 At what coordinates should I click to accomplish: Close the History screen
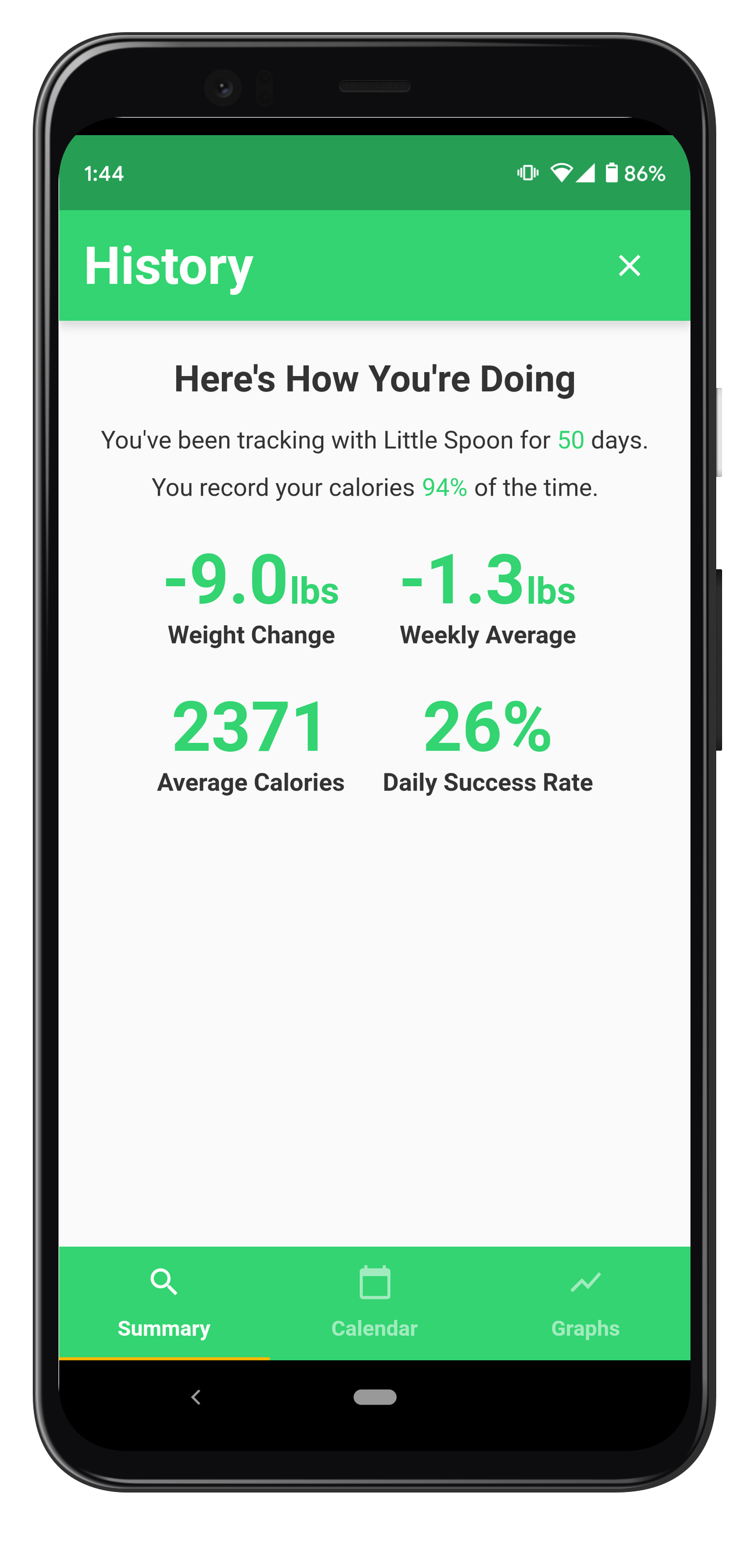coord(629,266)
